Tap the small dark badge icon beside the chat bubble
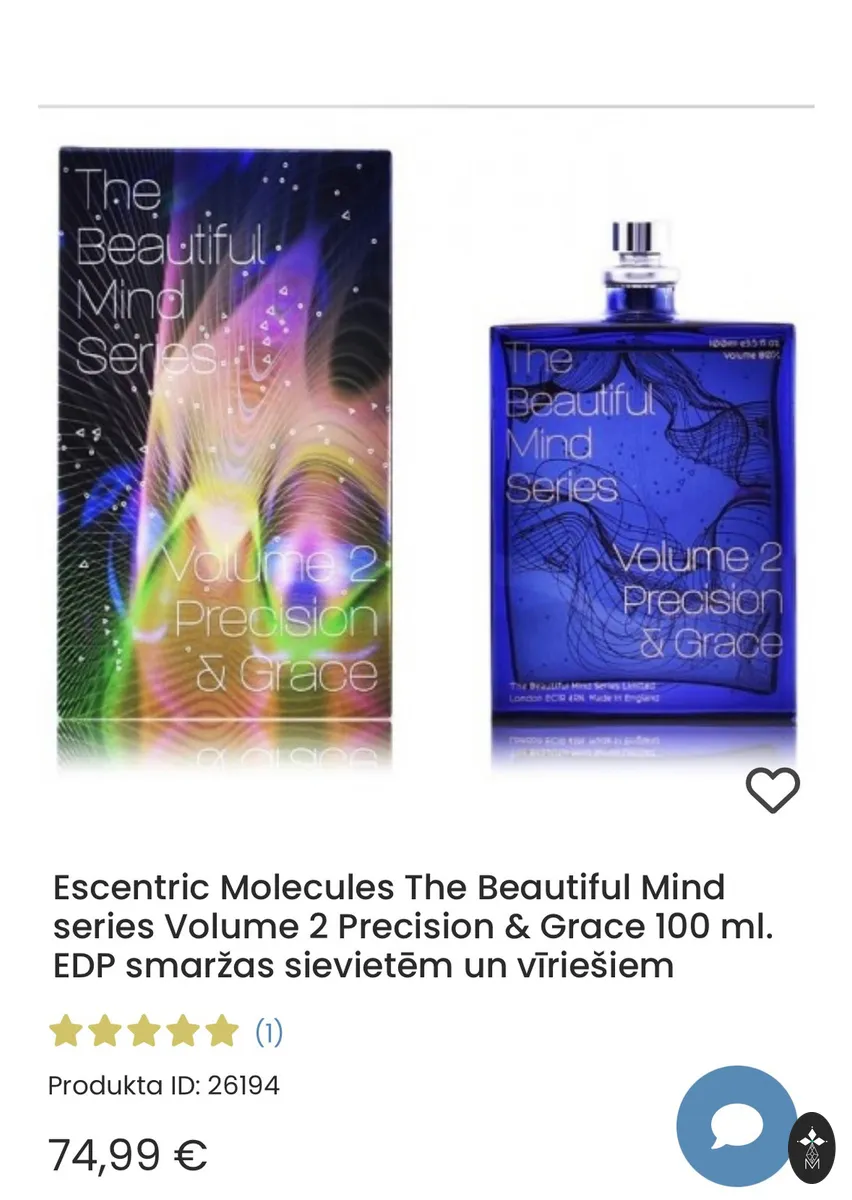 [x=811, y=1148]
